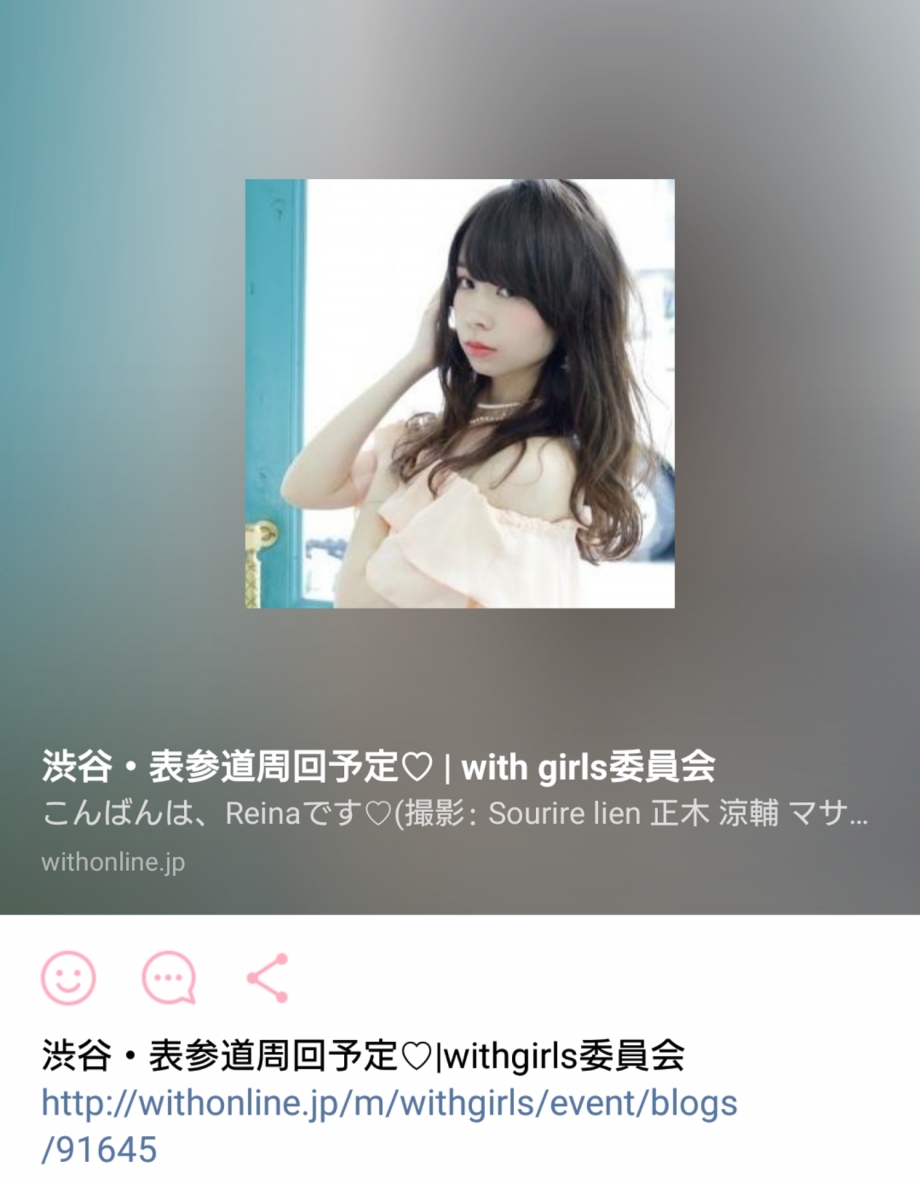920x1181 pixels.
Task: React with the smiley like icon
Action: point(68,977)
